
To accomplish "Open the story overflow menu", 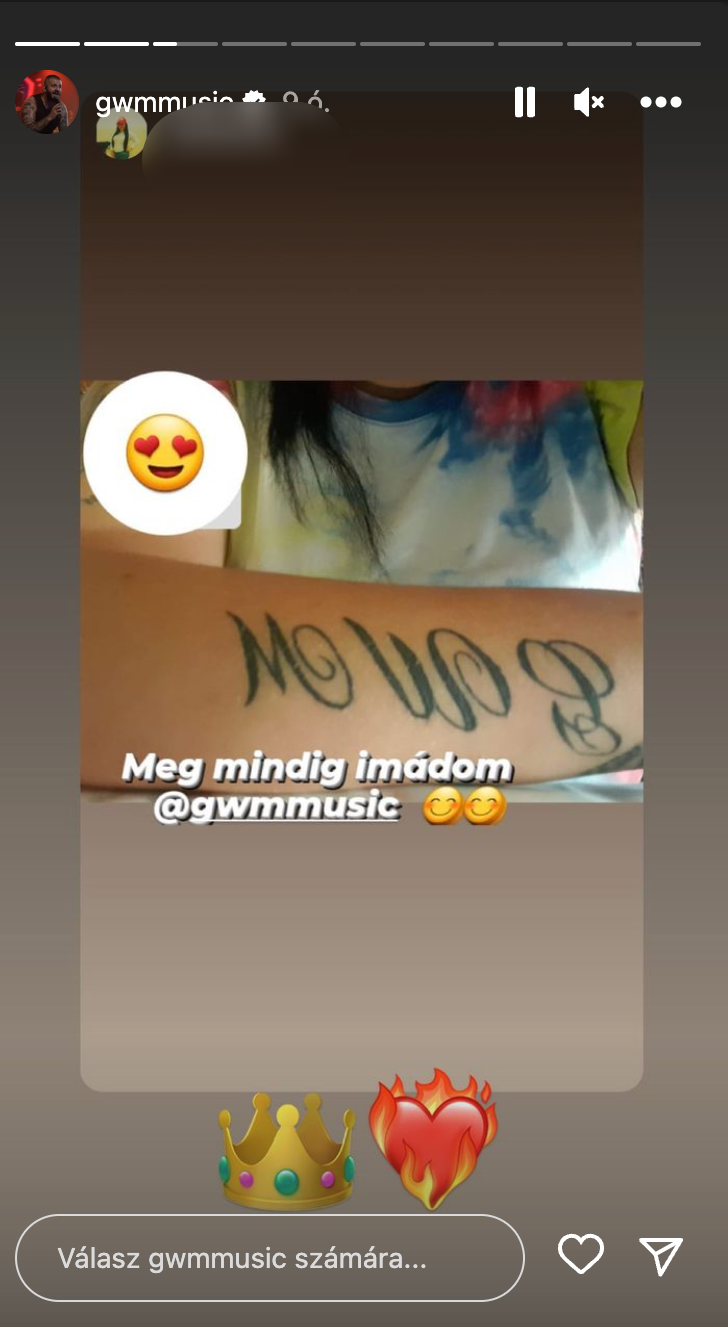I will [x=660, y=102].
